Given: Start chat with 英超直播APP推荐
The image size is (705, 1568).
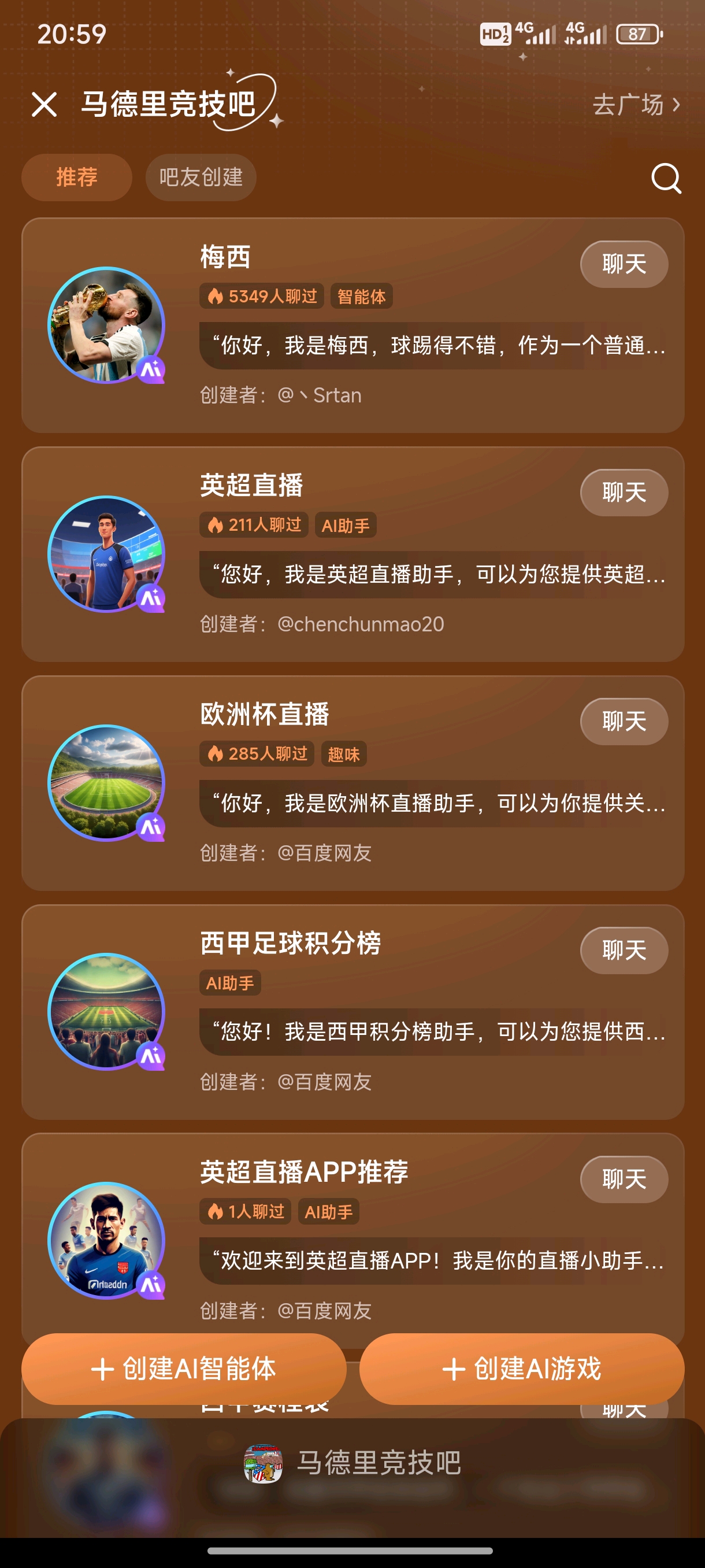Looking at the screenshot, I should click(624, 1179).
